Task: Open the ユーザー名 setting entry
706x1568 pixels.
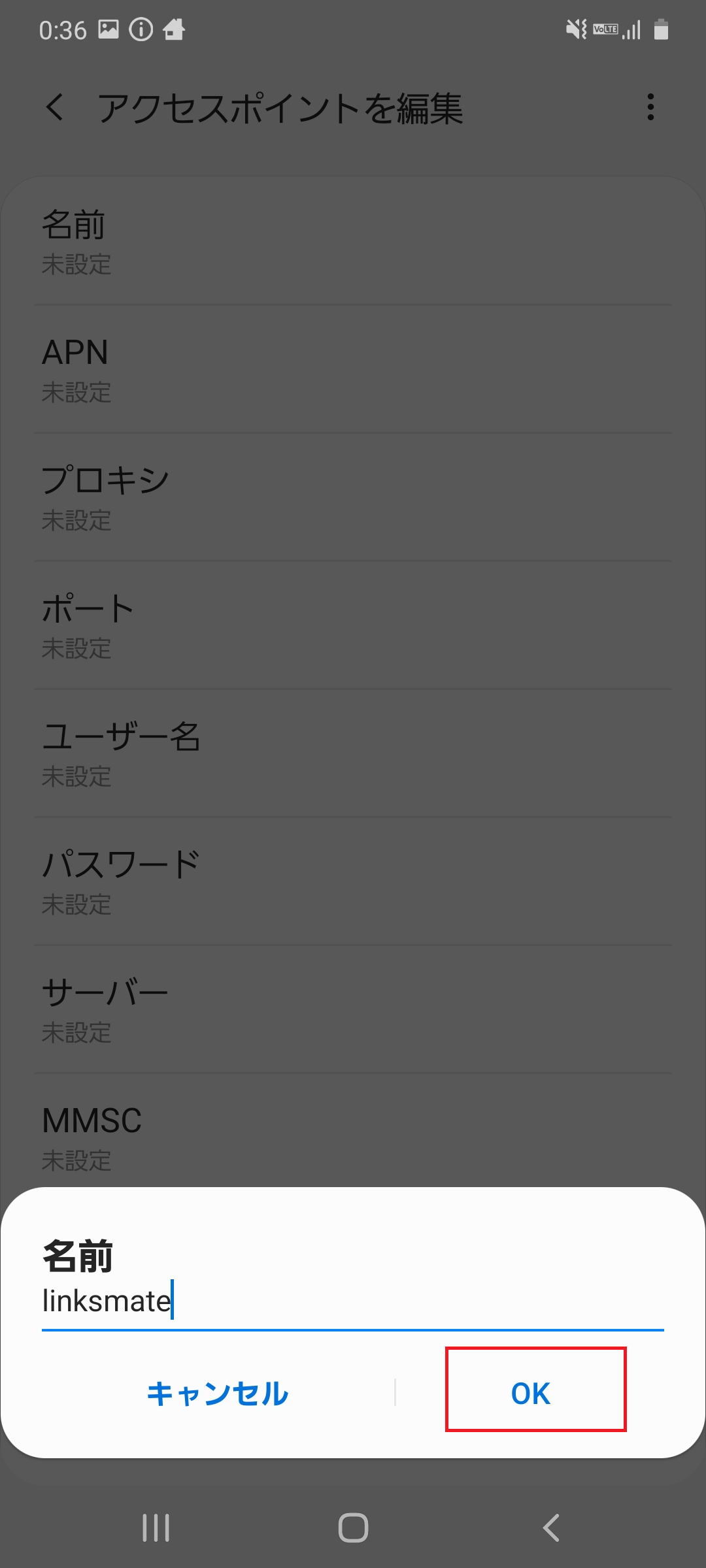Action: coord(353,755)
